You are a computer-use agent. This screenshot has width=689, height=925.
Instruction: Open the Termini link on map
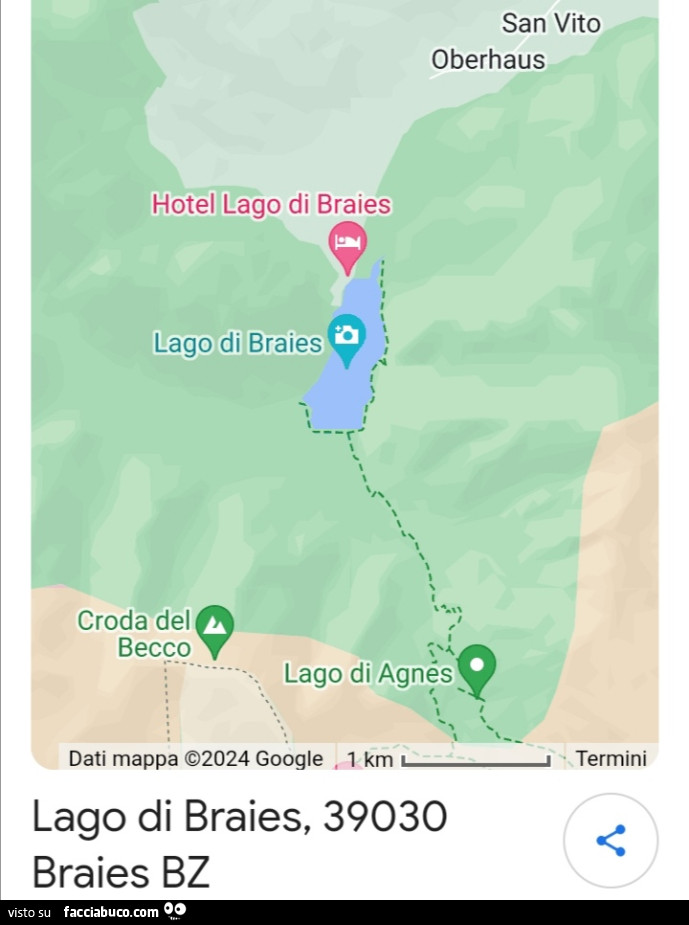click(610, 758)
